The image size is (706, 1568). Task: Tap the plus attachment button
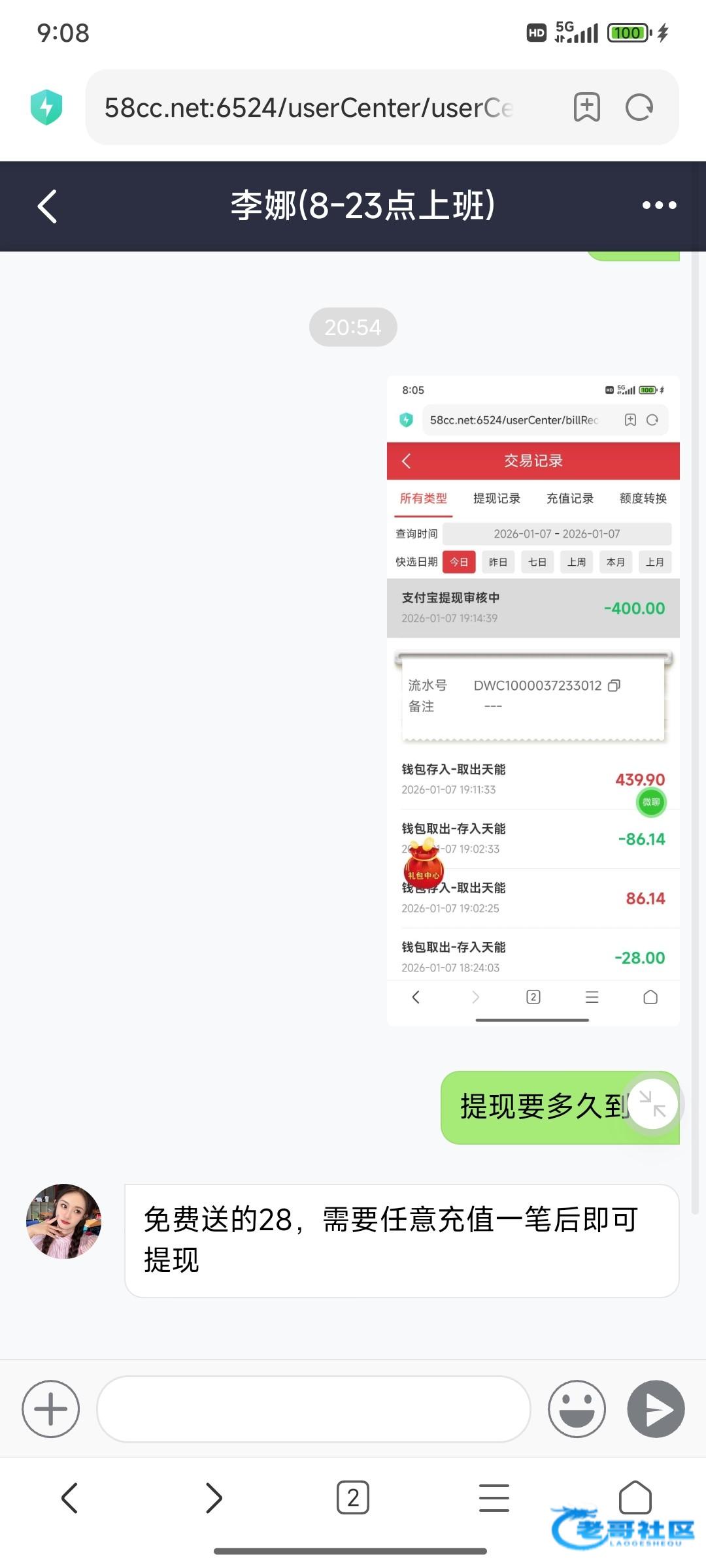pyautogui.click(x=51, y=1409)
